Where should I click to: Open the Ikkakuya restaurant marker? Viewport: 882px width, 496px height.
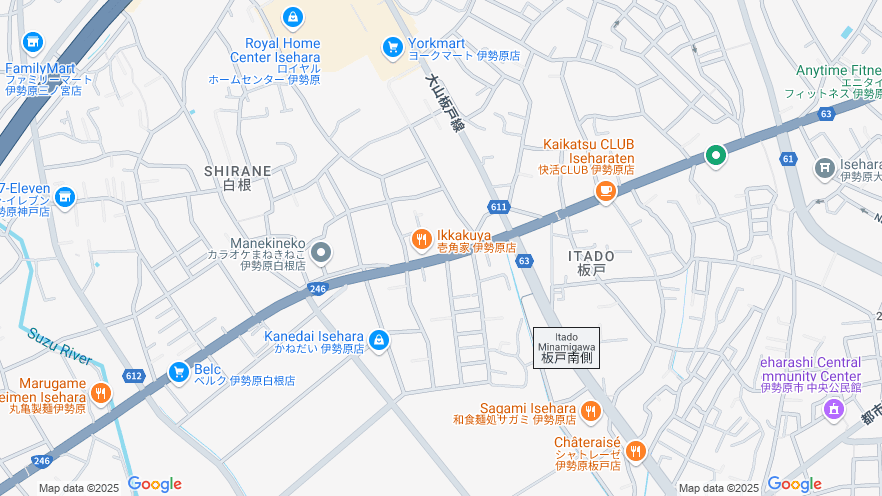(421, 239)
